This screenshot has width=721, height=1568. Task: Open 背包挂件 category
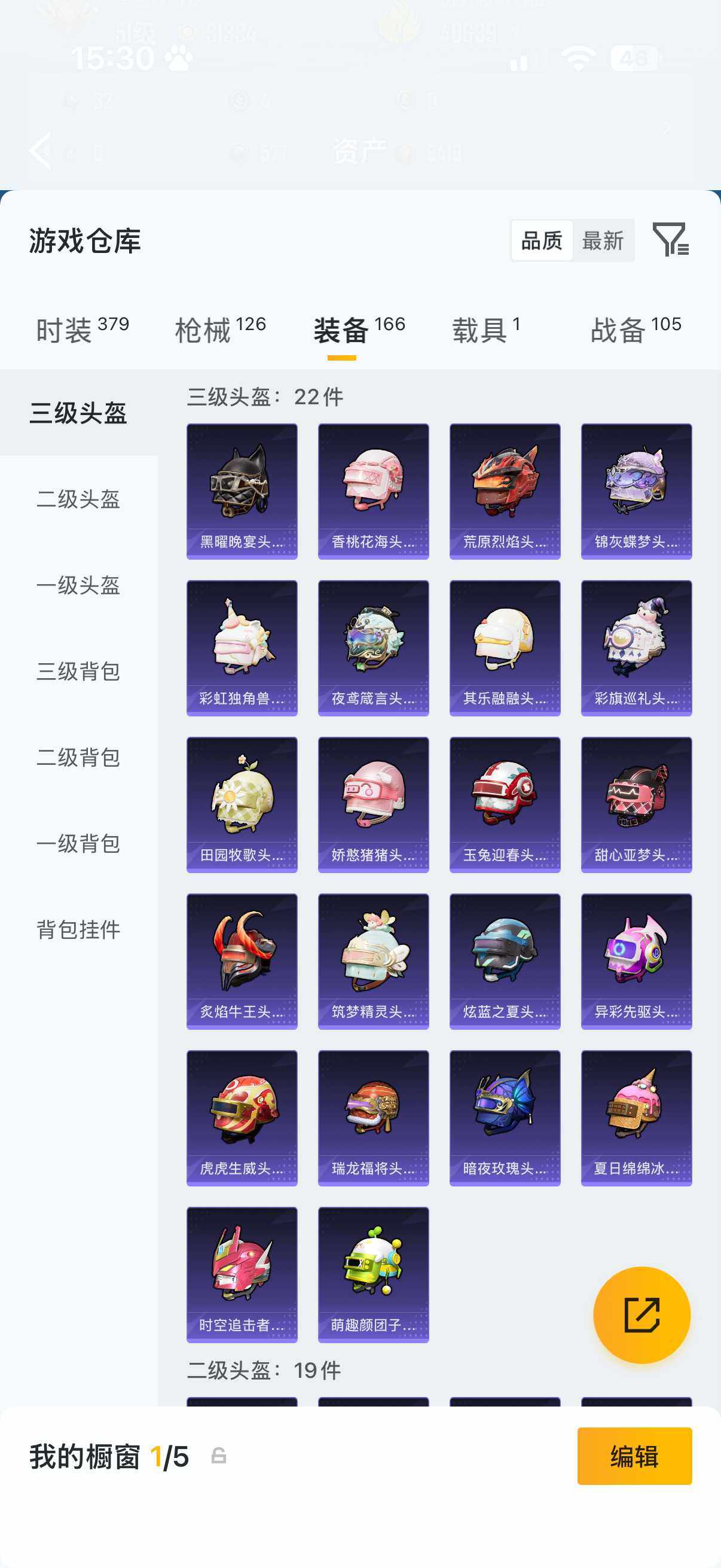[x=78, y=929]
